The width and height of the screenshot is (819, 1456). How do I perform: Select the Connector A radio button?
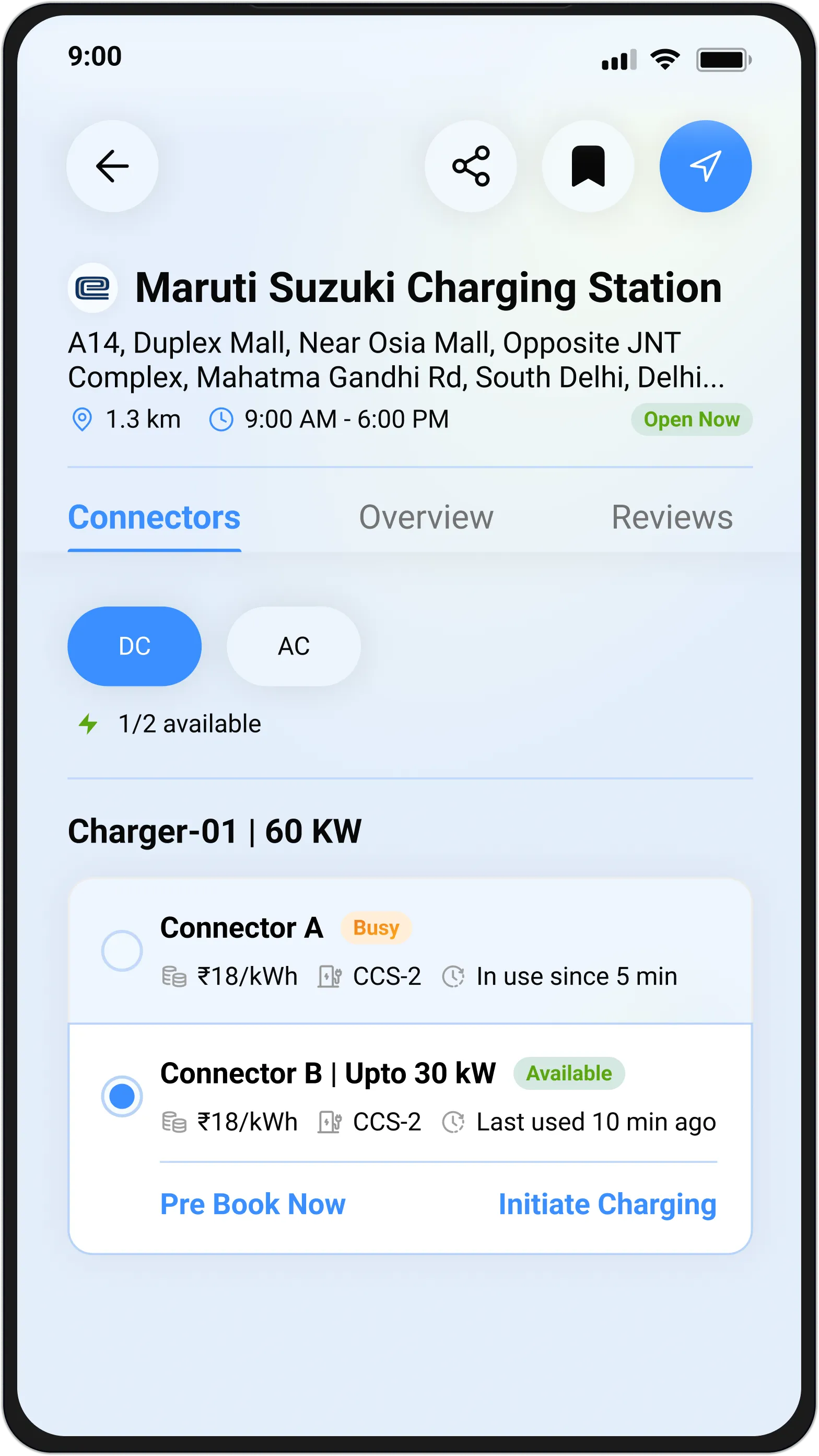122,950
